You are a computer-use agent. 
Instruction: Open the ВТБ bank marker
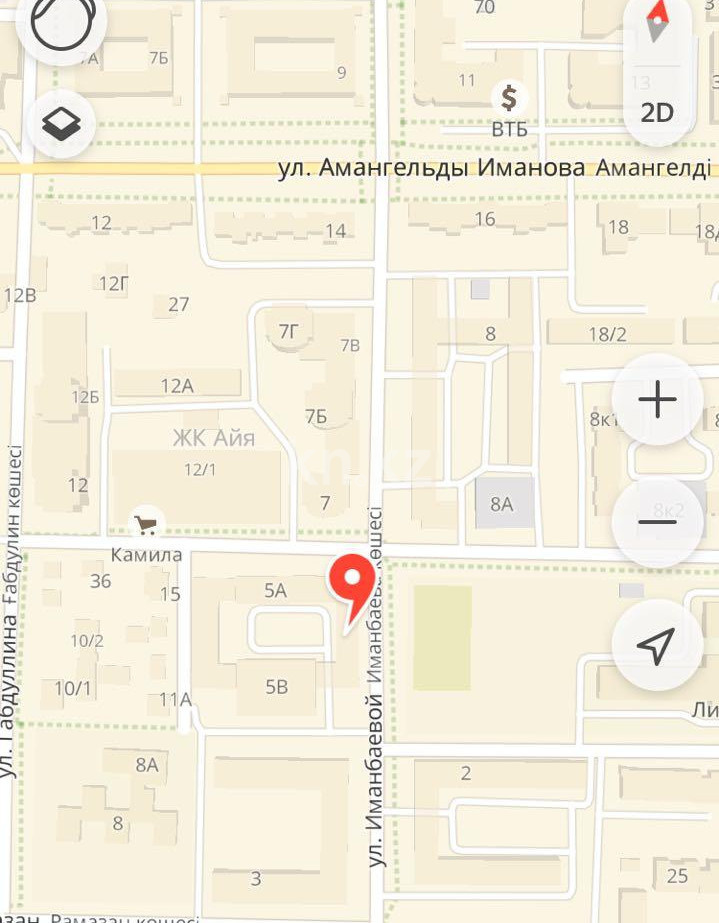pos(510,98)
